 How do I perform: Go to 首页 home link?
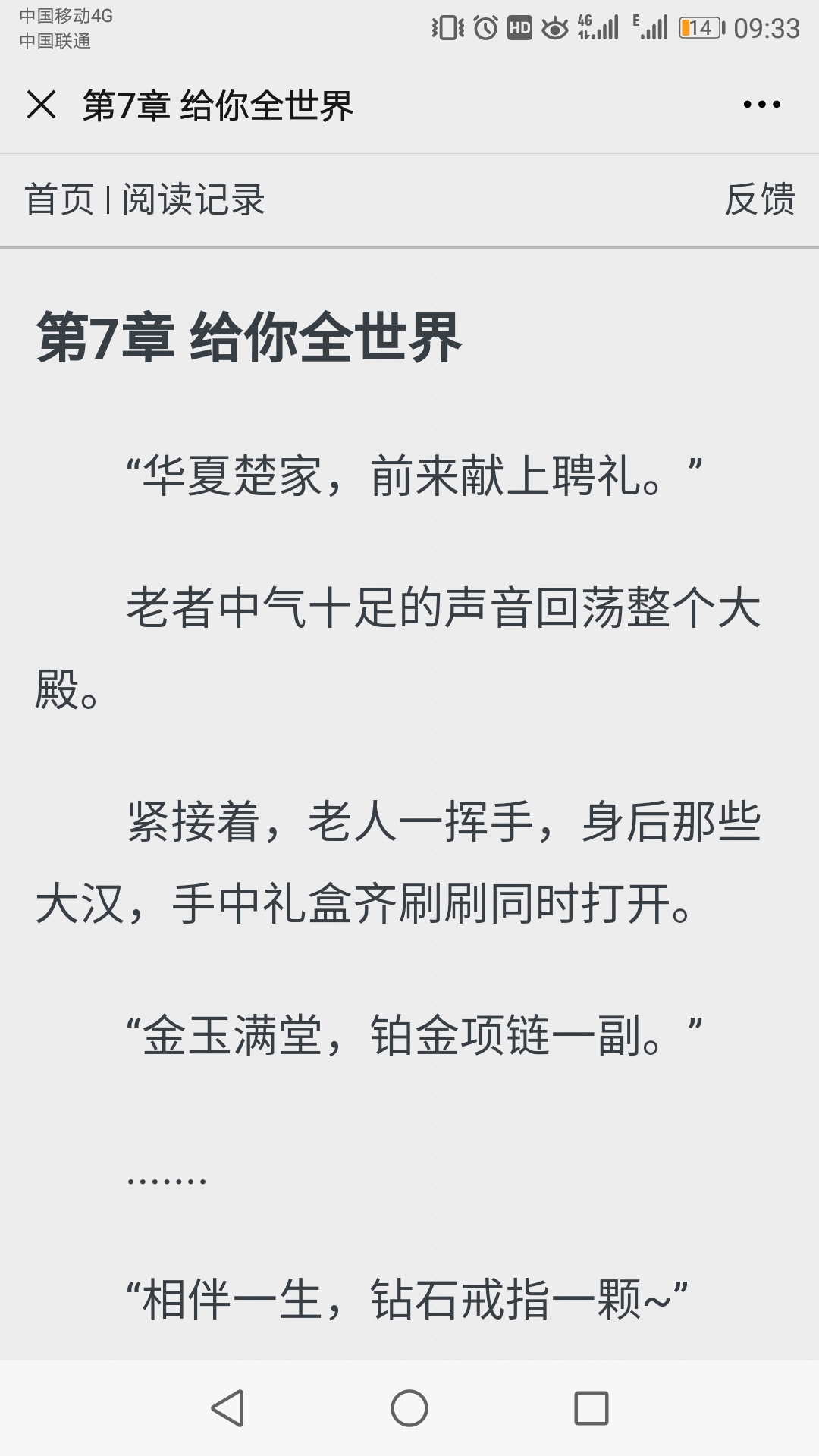click(59, 199)
